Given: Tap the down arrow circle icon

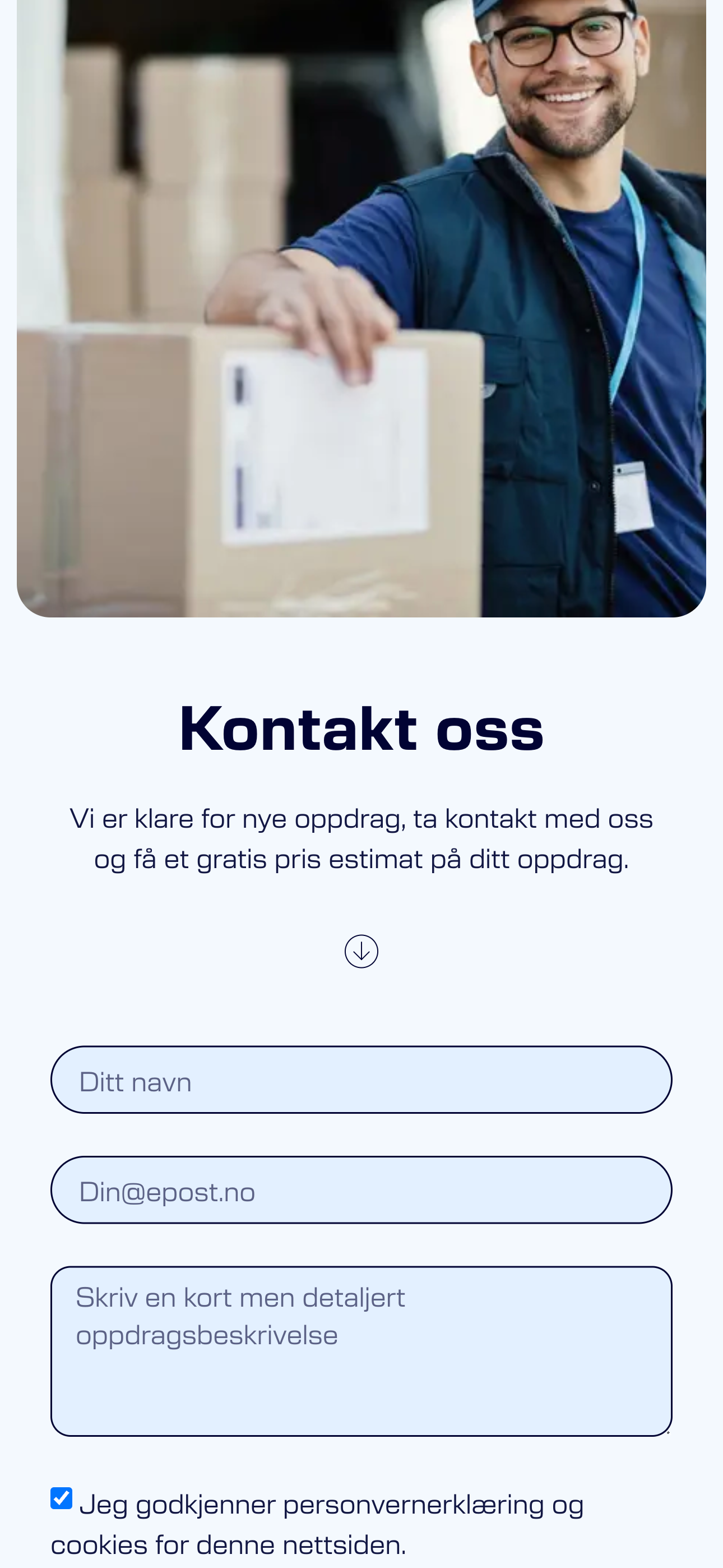Looking at the screenshot, I should click(x=361, y=951).
